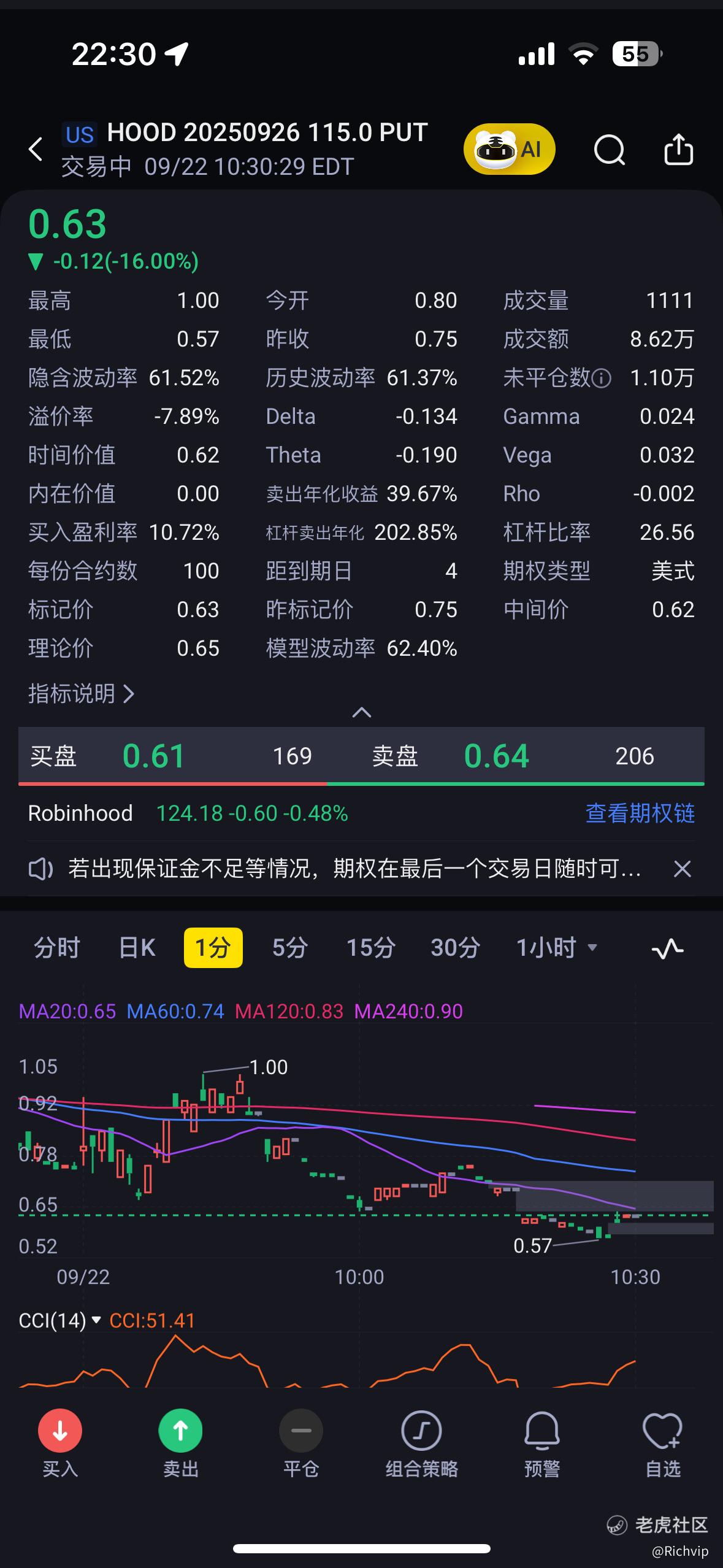Share this option quote
This screenshot has width=723, height=1568.
click(x=678, y=149)
